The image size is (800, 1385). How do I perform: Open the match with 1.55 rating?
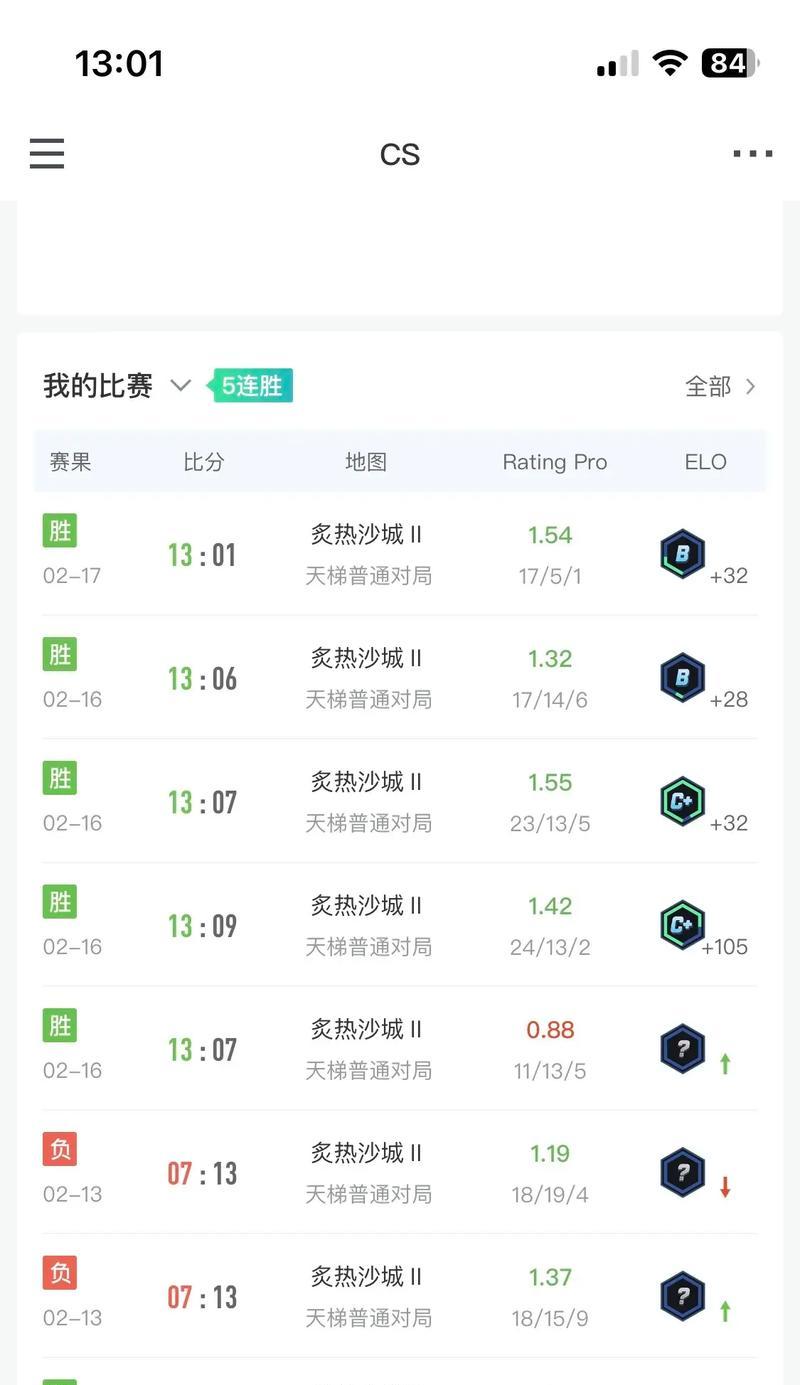(x=400, y=802)
